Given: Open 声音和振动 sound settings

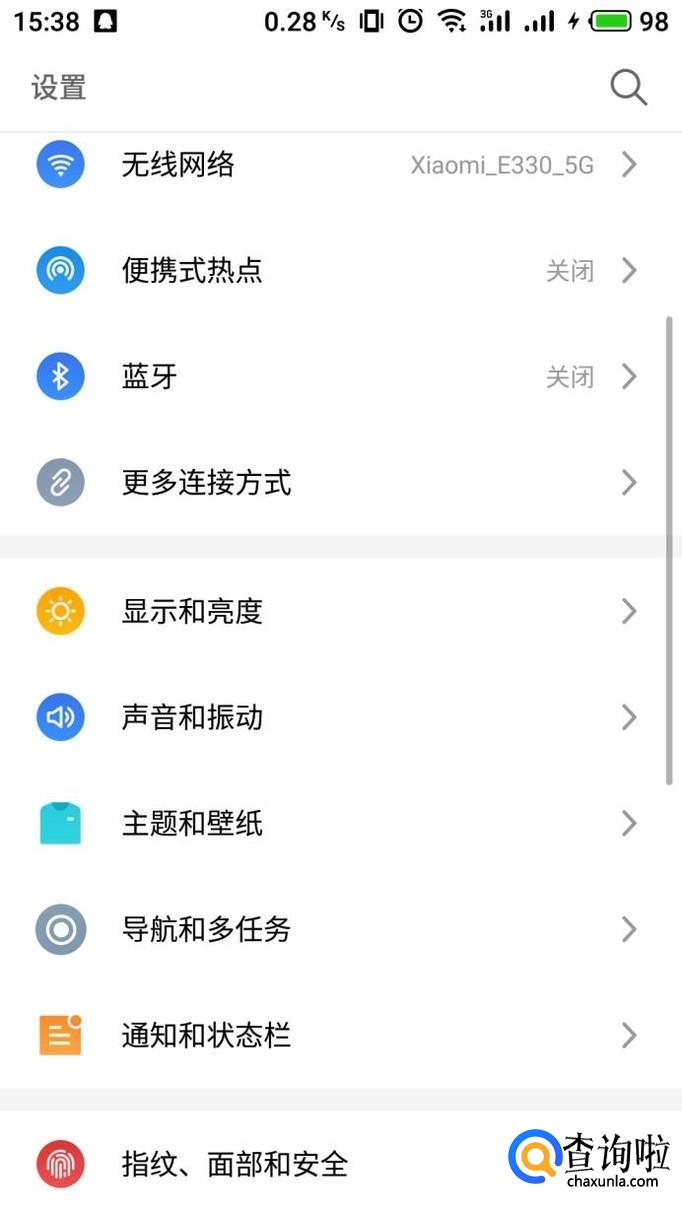Looking at the screenshot, I should tap(192, 717).
